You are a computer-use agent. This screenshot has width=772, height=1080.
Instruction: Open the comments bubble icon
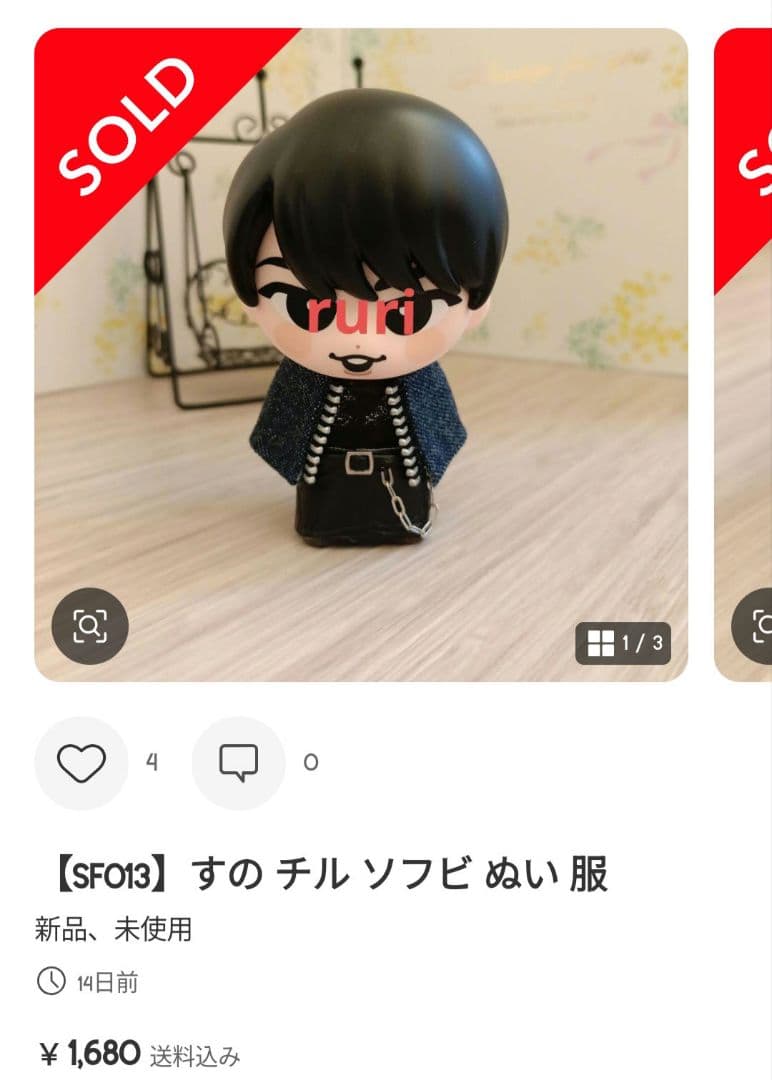coord(238,763)
